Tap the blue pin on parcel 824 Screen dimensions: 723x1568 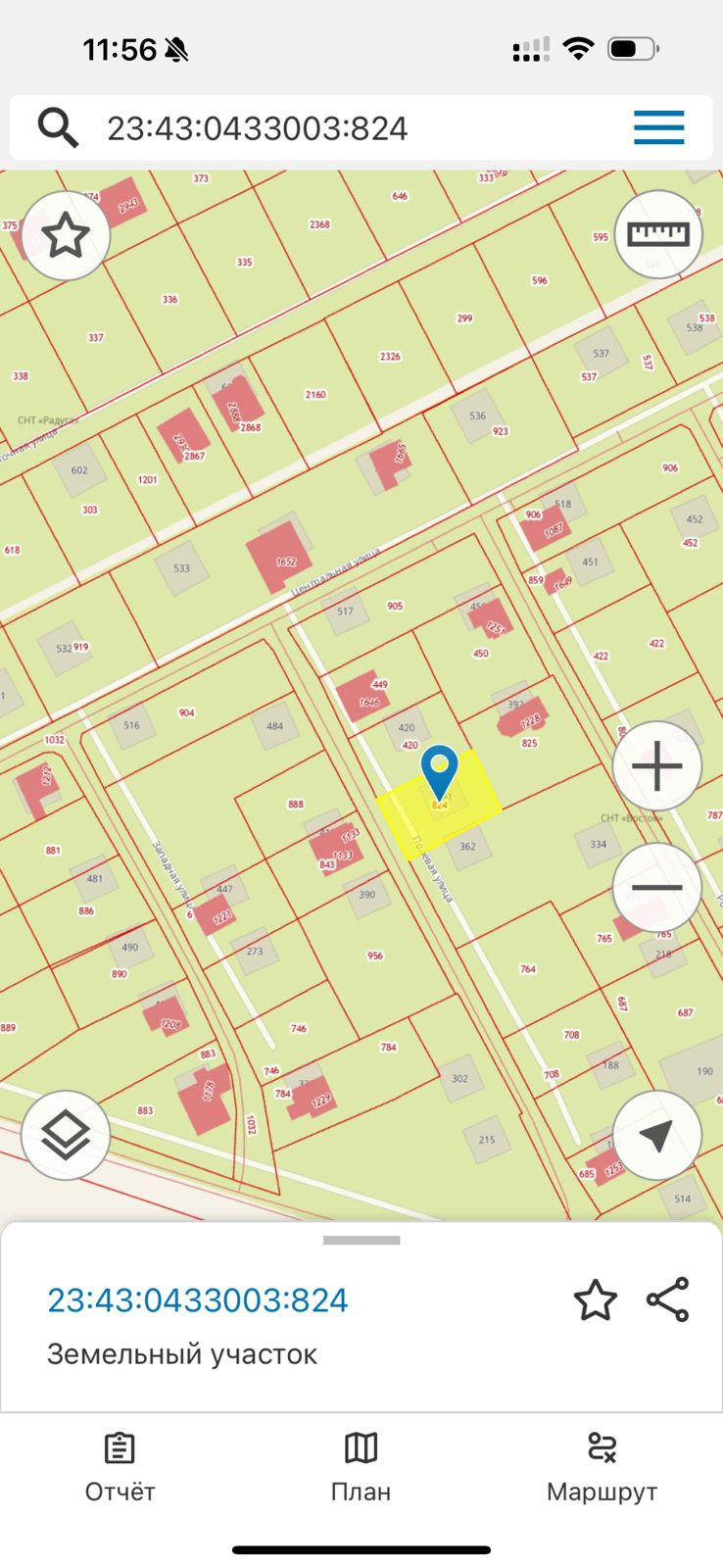pyautogui.click(x=439, y=769)
